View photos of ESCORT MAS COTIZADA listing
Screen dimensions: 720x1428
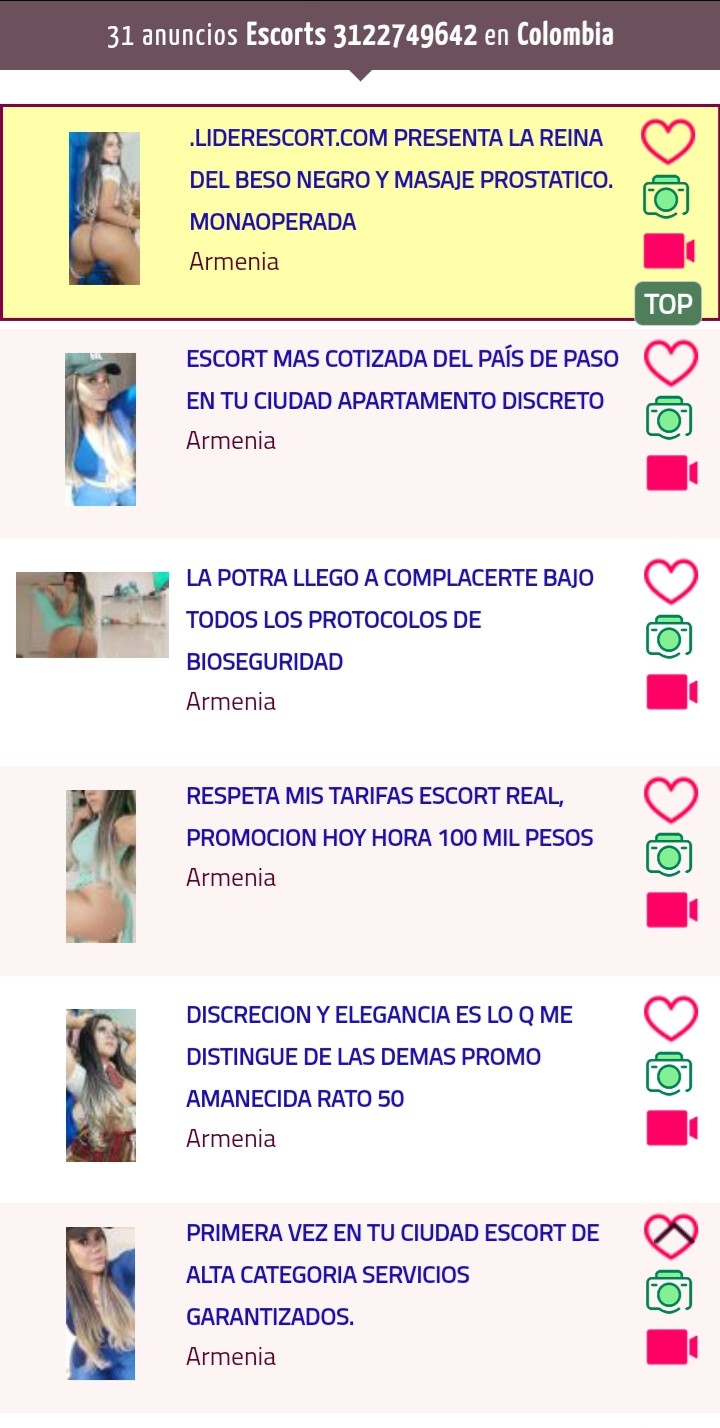pyautogui.click(x=669, y=418)
